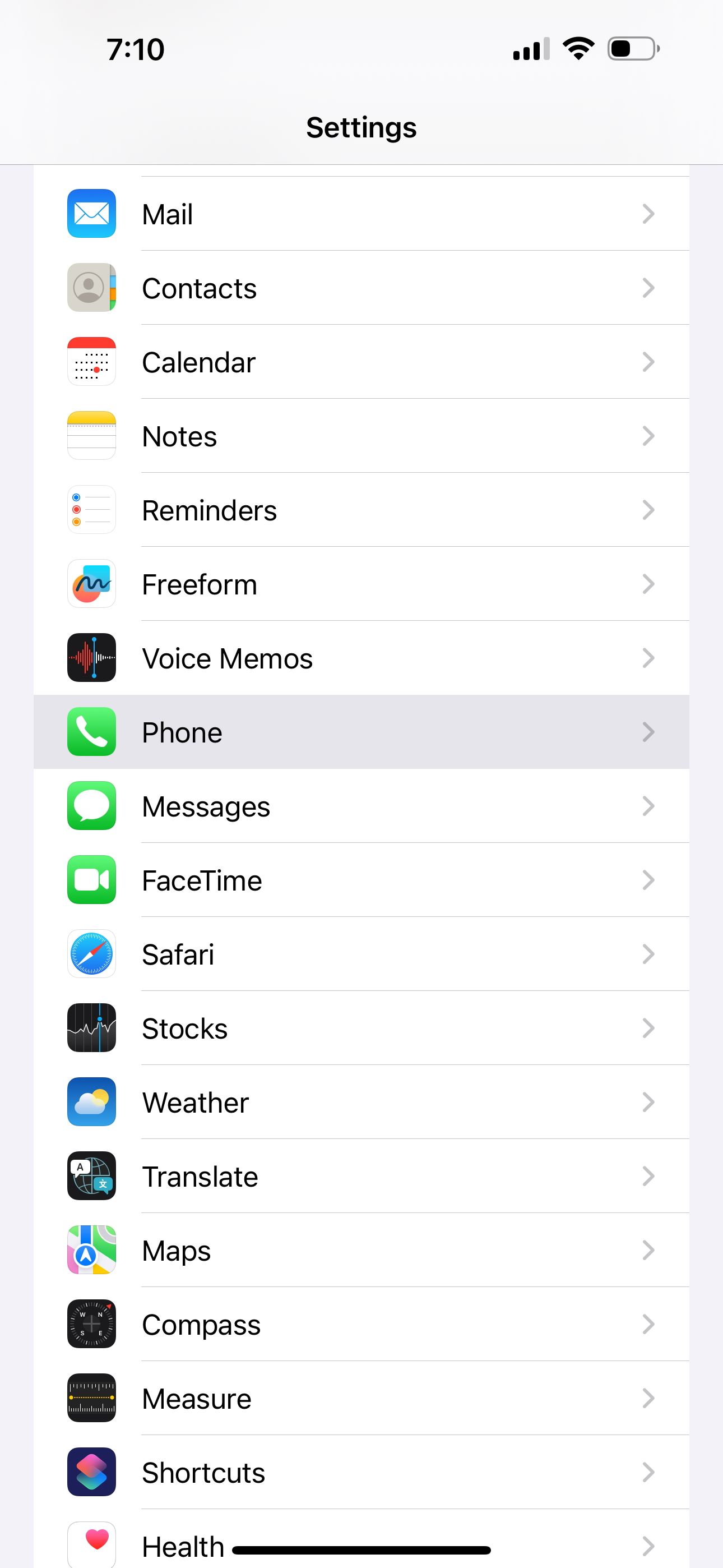Tap the Reminders icon
Screen dimensions: 723x1568
pos(90,509)
